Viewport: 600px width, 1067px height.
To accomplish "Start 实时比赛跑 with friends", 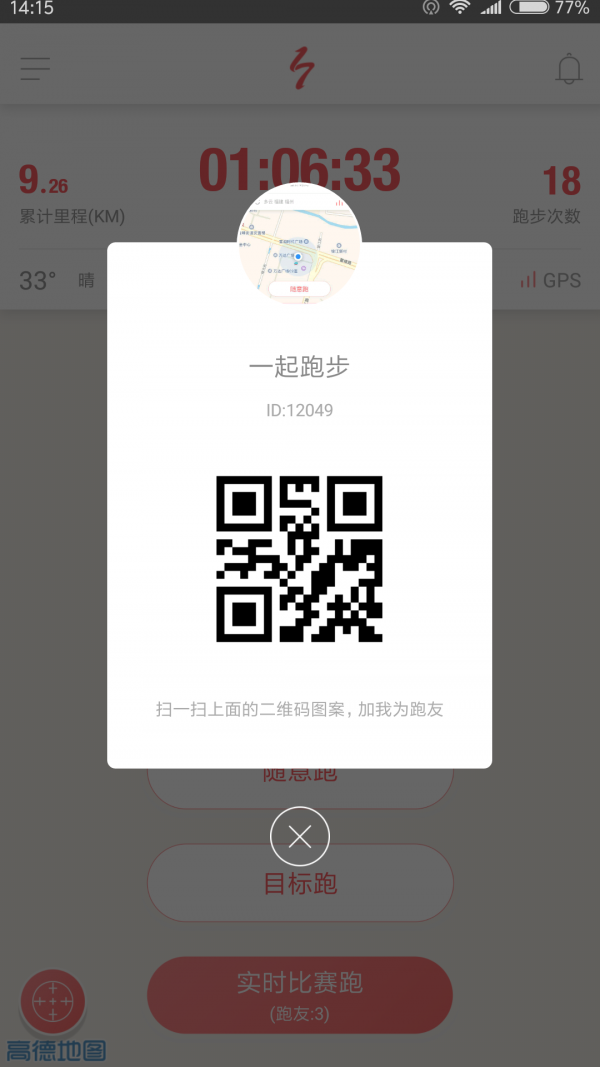I will (x=300, y=995).
